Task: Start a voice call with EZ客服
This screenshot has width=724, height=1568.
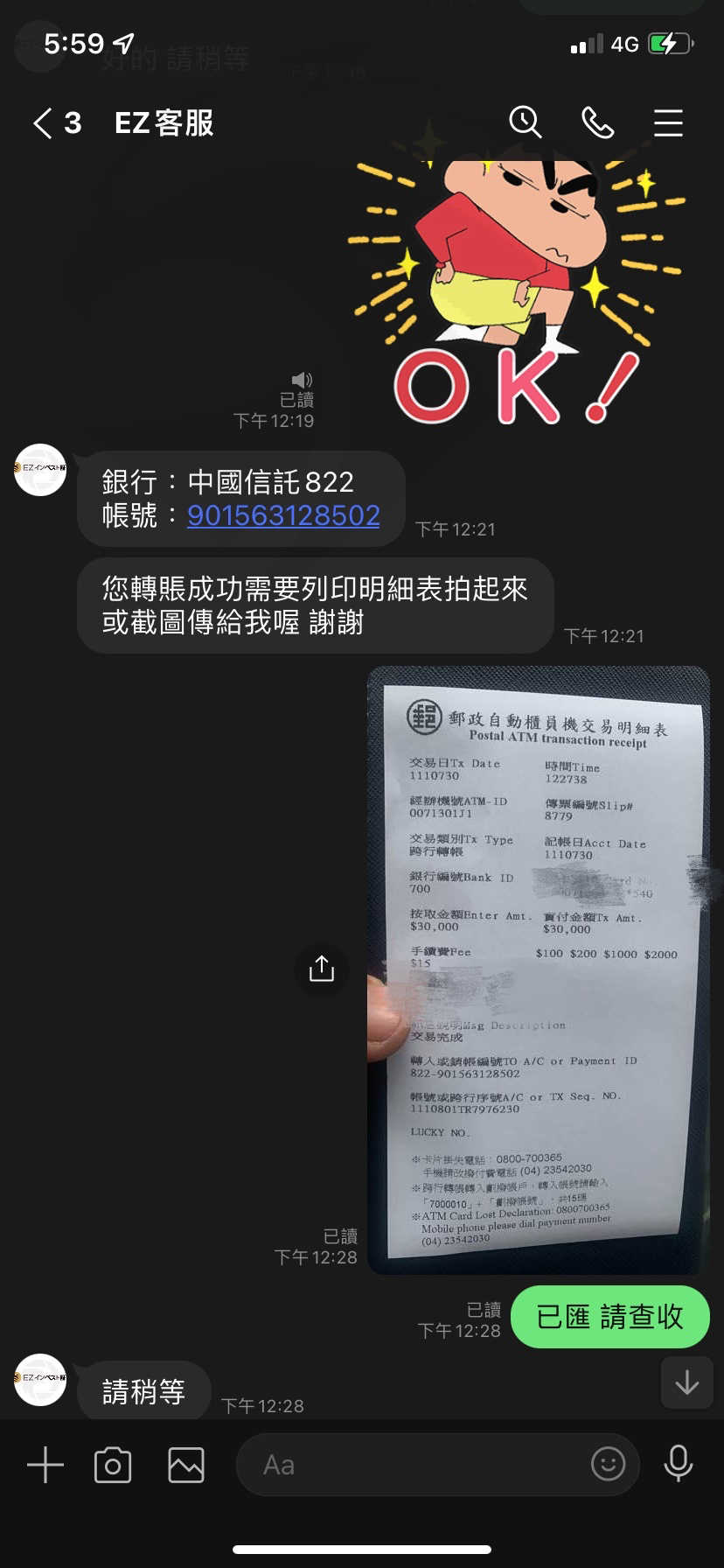Action: click(598, 122)
